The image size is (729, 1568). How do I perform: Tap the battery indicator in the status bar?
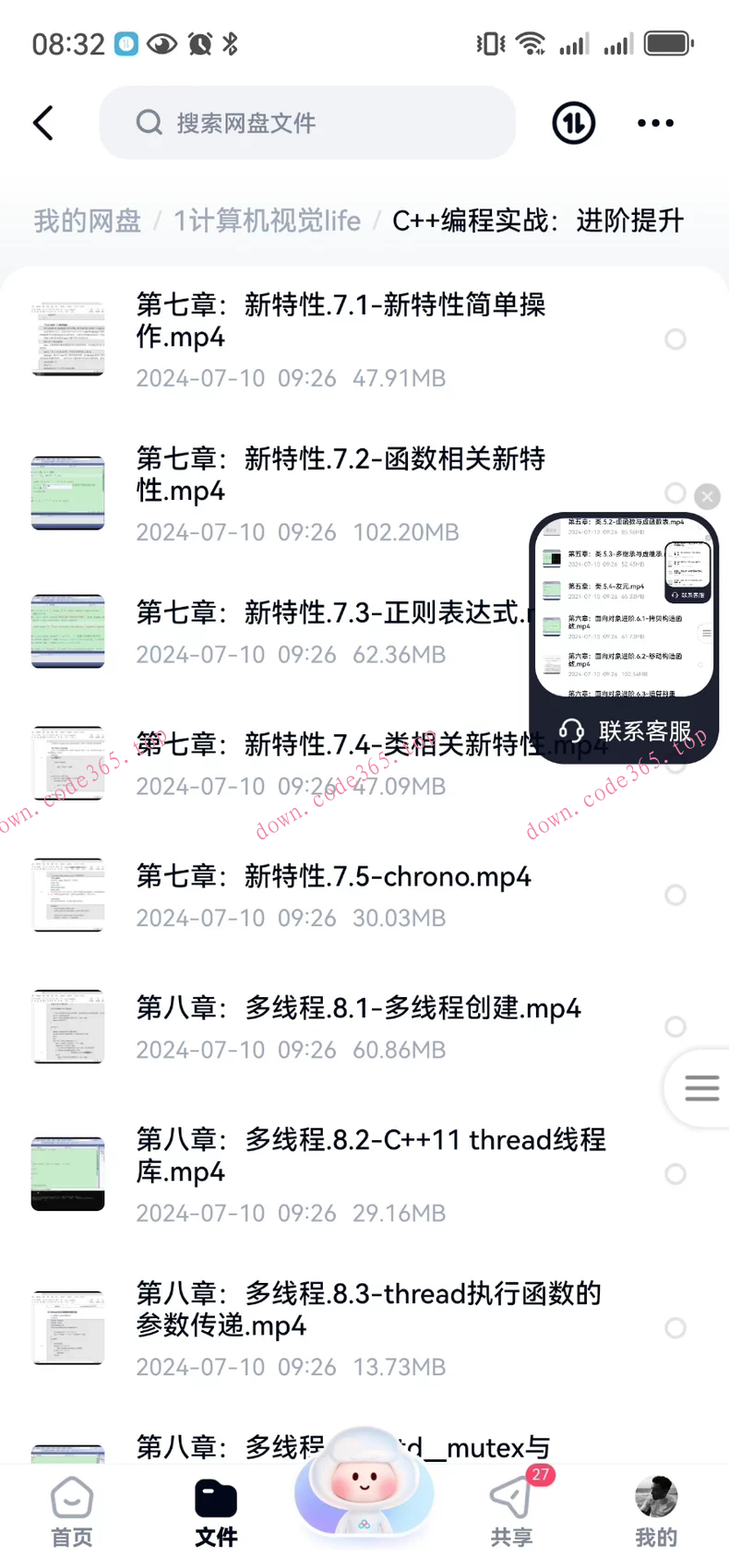point(668,42)
